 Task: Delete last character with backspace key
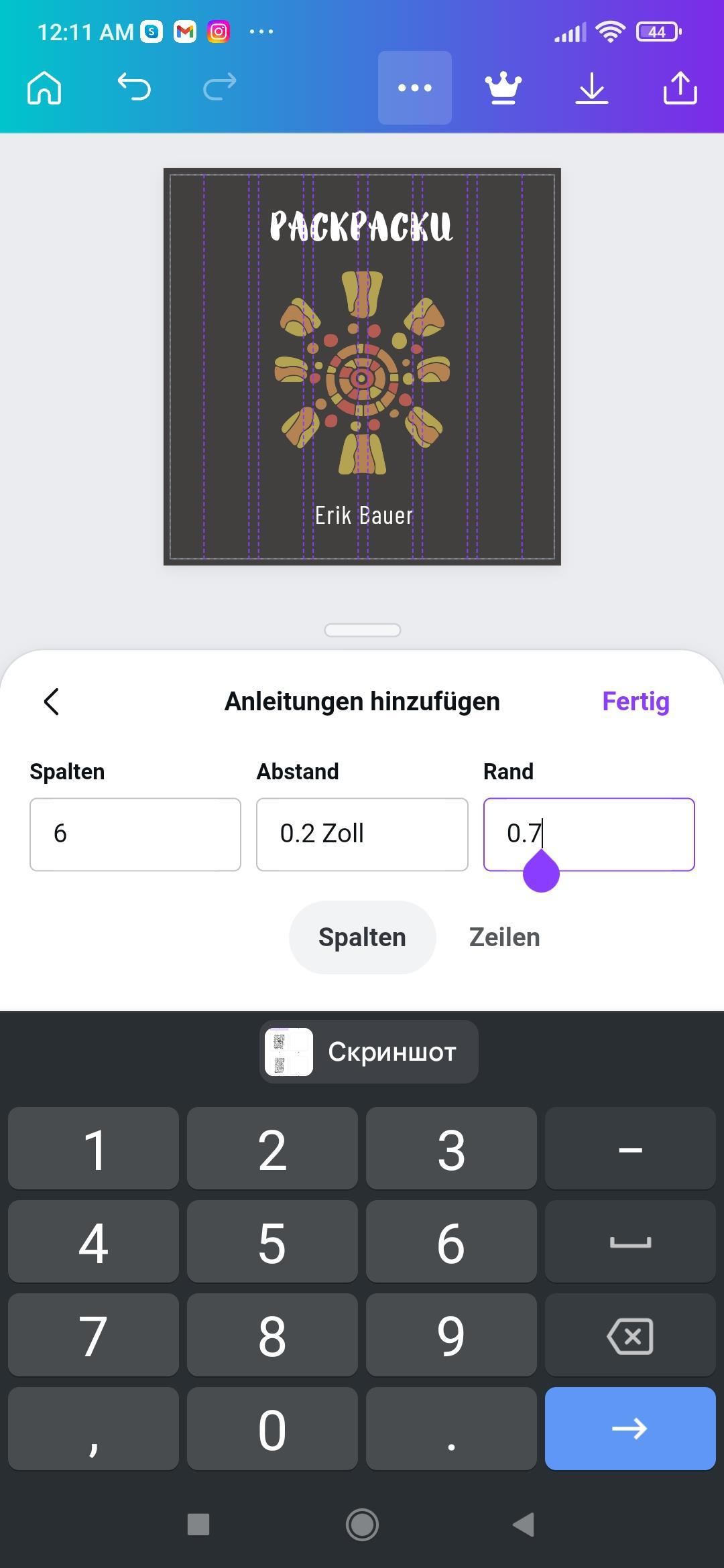(630, 1335)
